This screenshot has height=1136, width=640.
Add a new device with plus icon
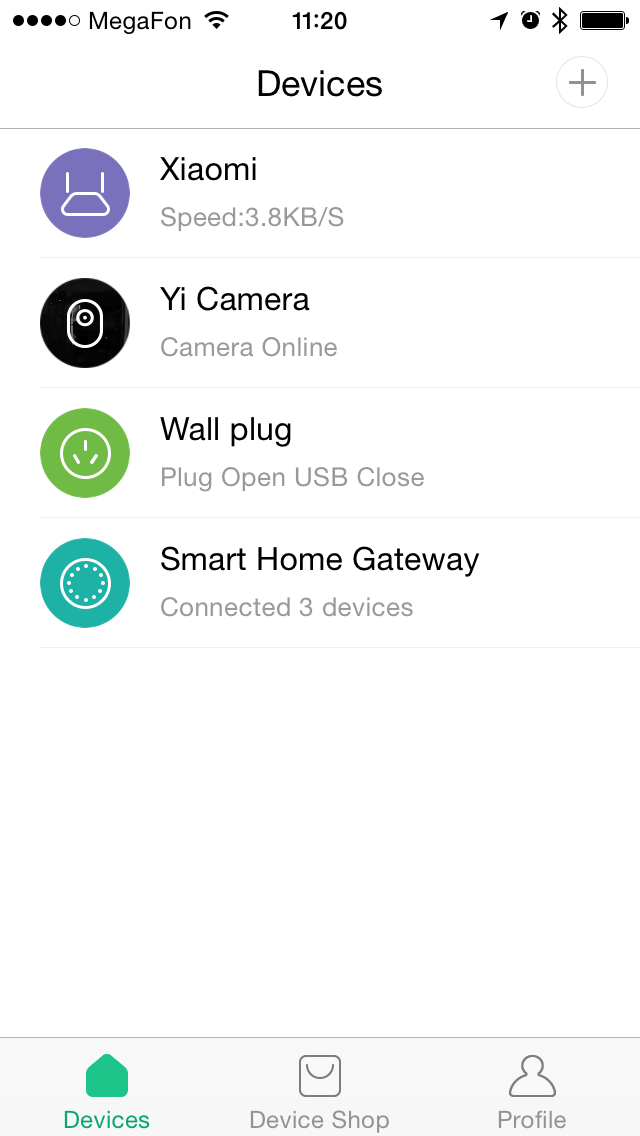[x=581, y=83]
